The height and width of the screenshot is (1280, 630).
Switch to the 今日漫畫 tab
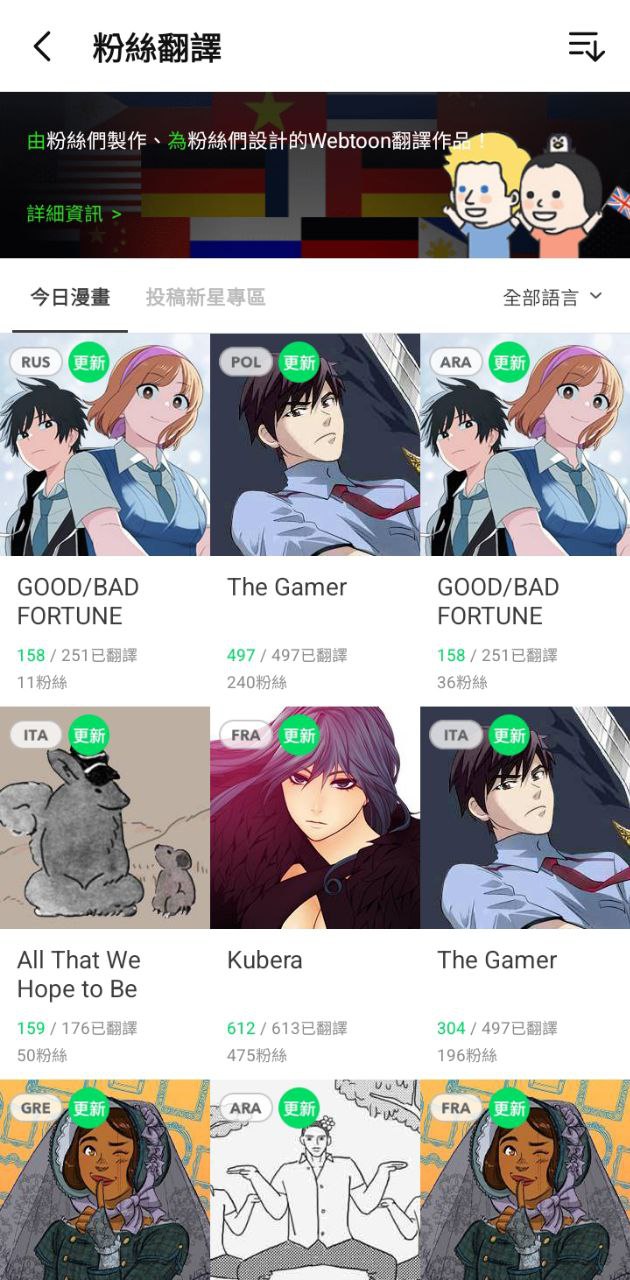[x=70, y=297]
